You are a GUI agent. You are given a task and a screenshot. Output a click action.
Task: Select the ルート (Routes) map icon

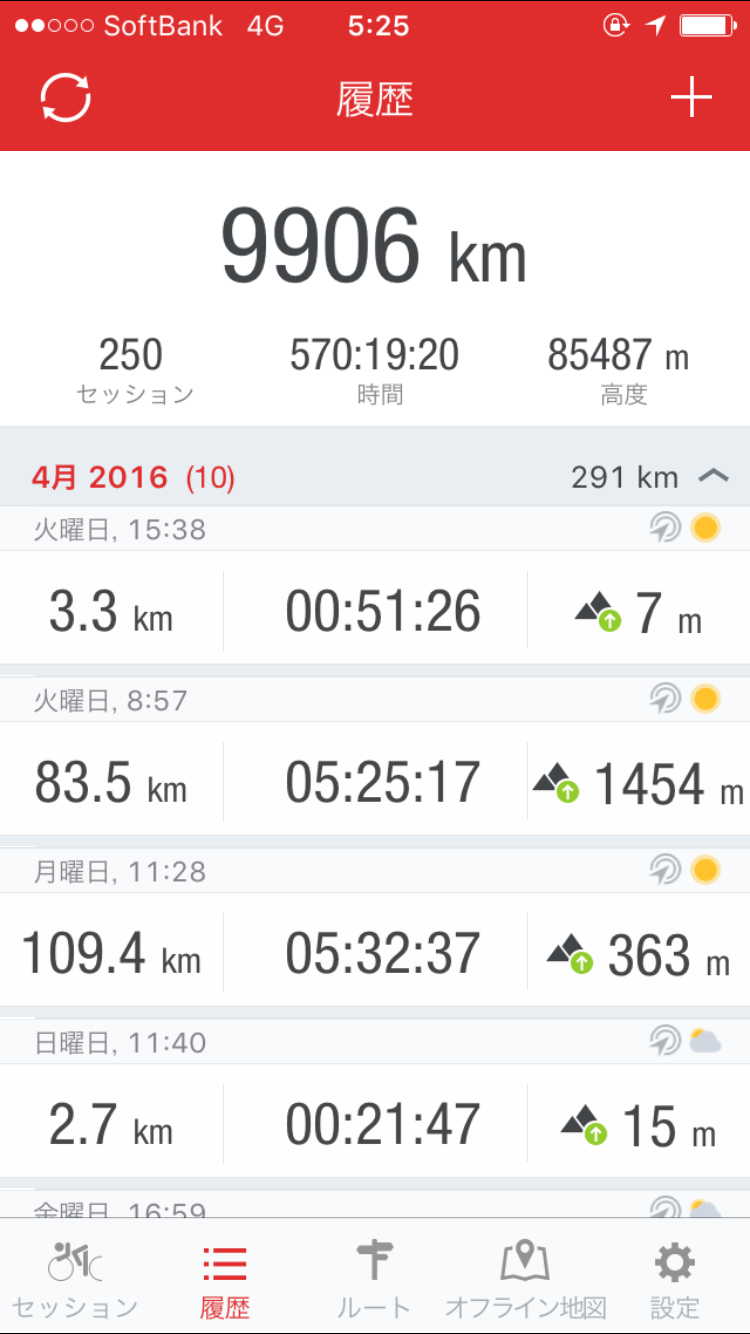coord(375,1263)
